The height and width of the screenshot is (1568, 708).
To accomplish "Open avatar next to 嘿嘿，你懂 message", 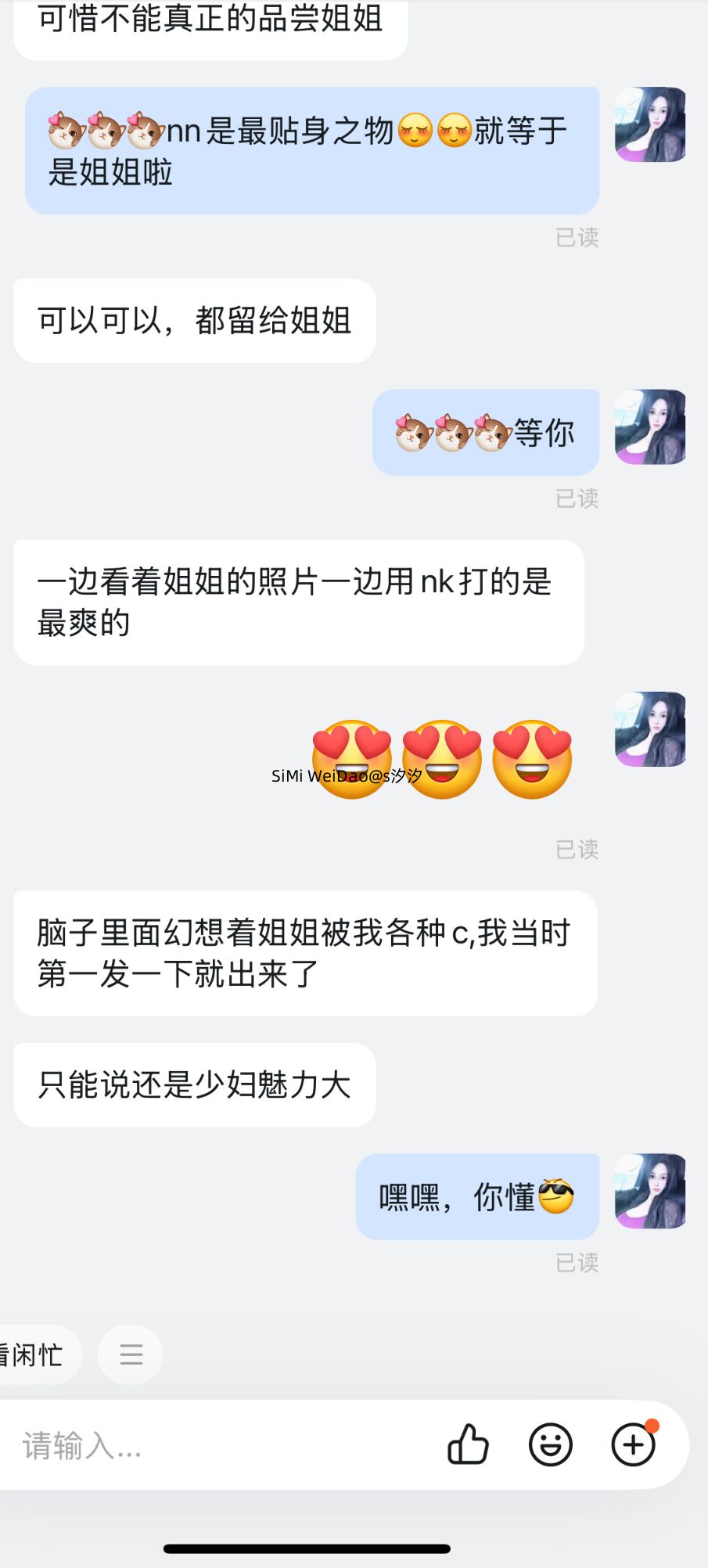I will point(650,1191).
